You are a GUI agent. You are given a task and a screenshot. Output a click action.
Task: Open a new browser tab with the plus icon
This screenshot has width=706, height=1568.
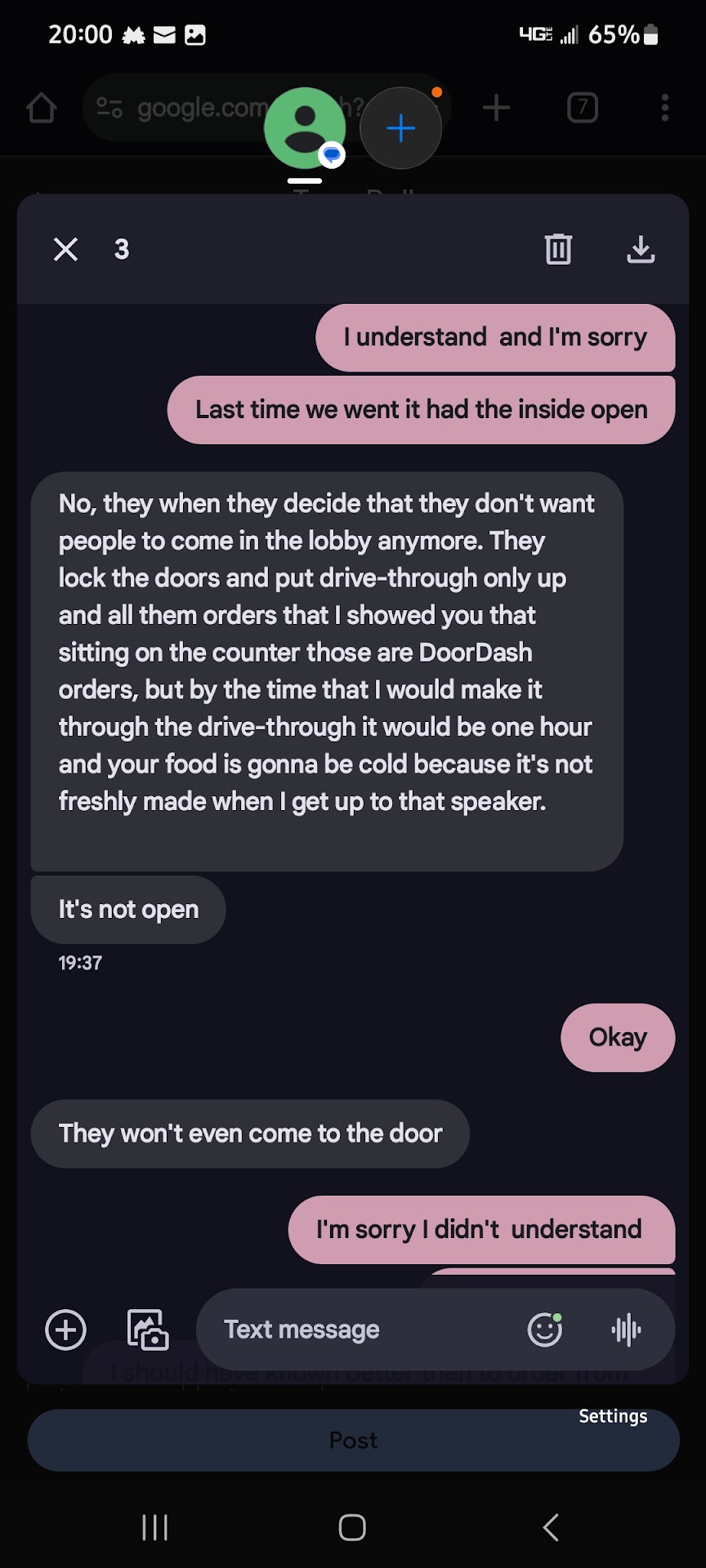[497, 108]
